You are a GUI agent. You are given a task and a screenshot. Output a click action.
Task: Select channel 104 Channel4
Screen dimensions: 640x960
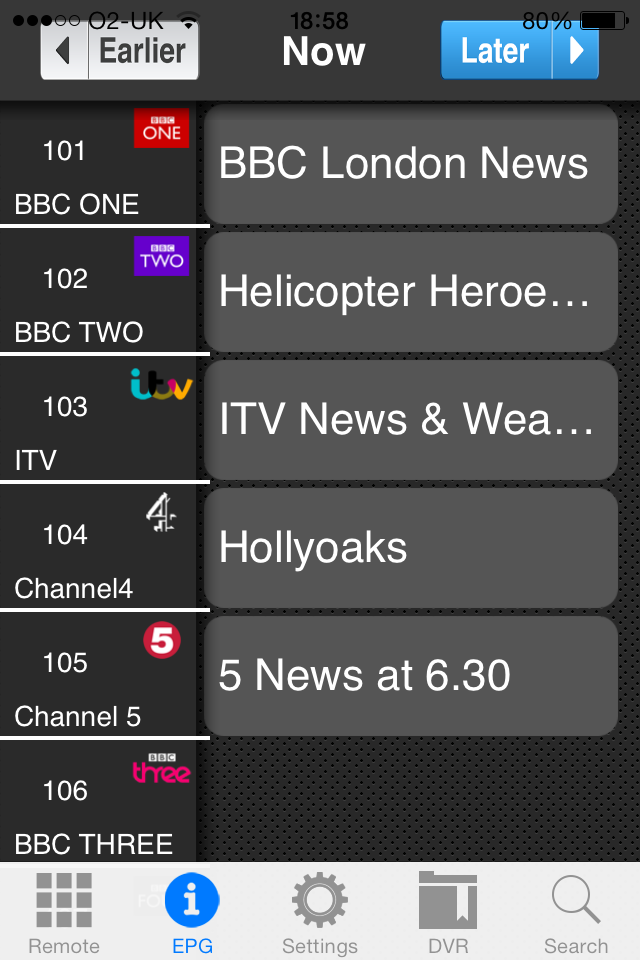click(98, 548)
